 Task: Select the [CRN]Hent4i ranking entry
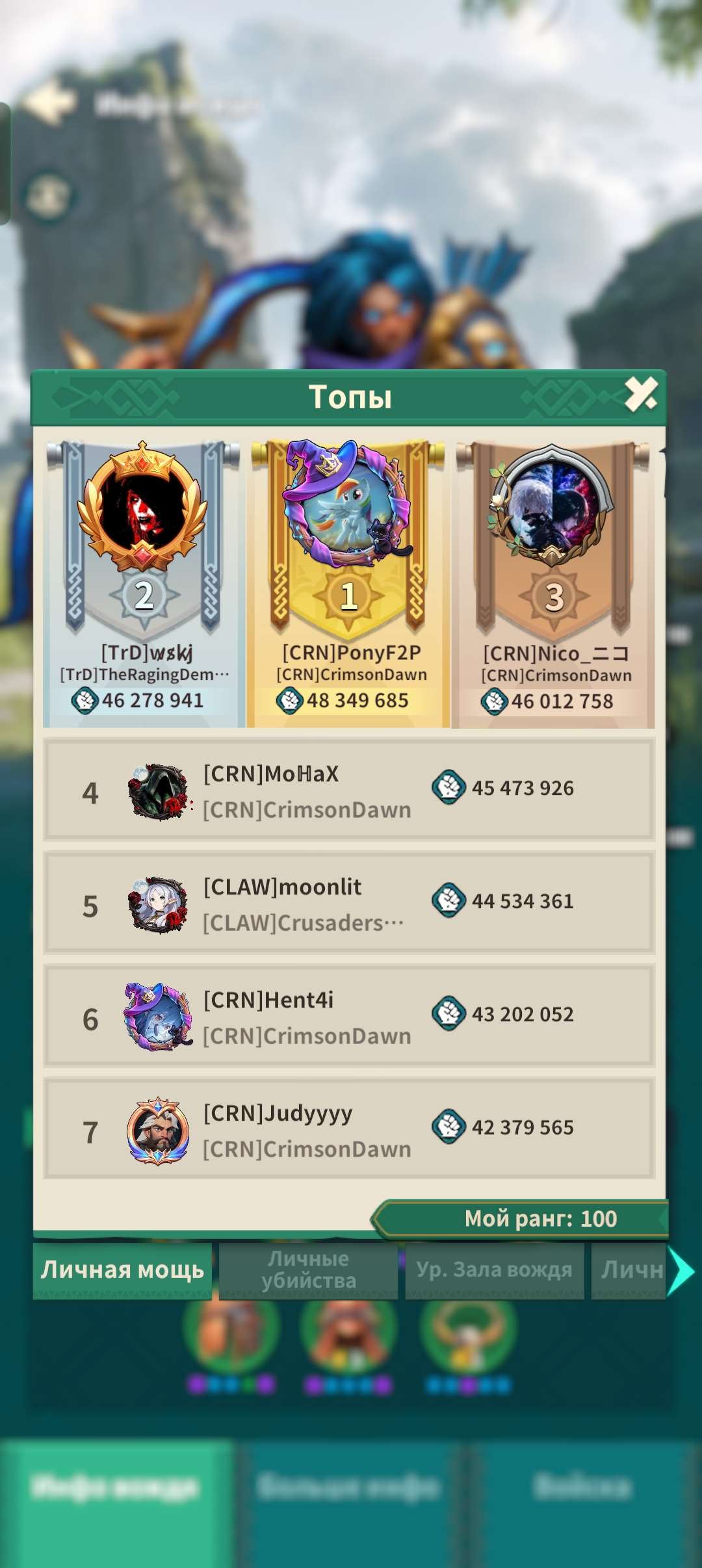(x=349, y=1015)
